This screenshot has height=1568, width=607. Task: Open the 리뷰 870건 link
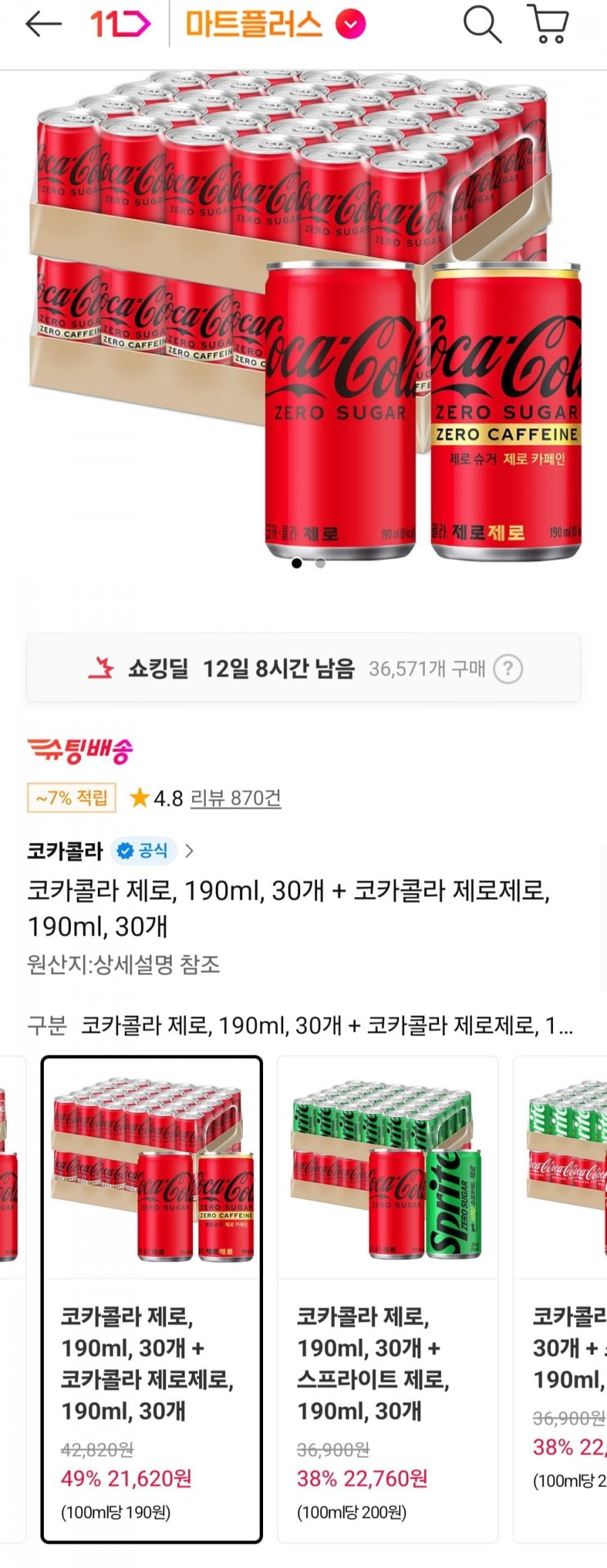pos(235,798)
